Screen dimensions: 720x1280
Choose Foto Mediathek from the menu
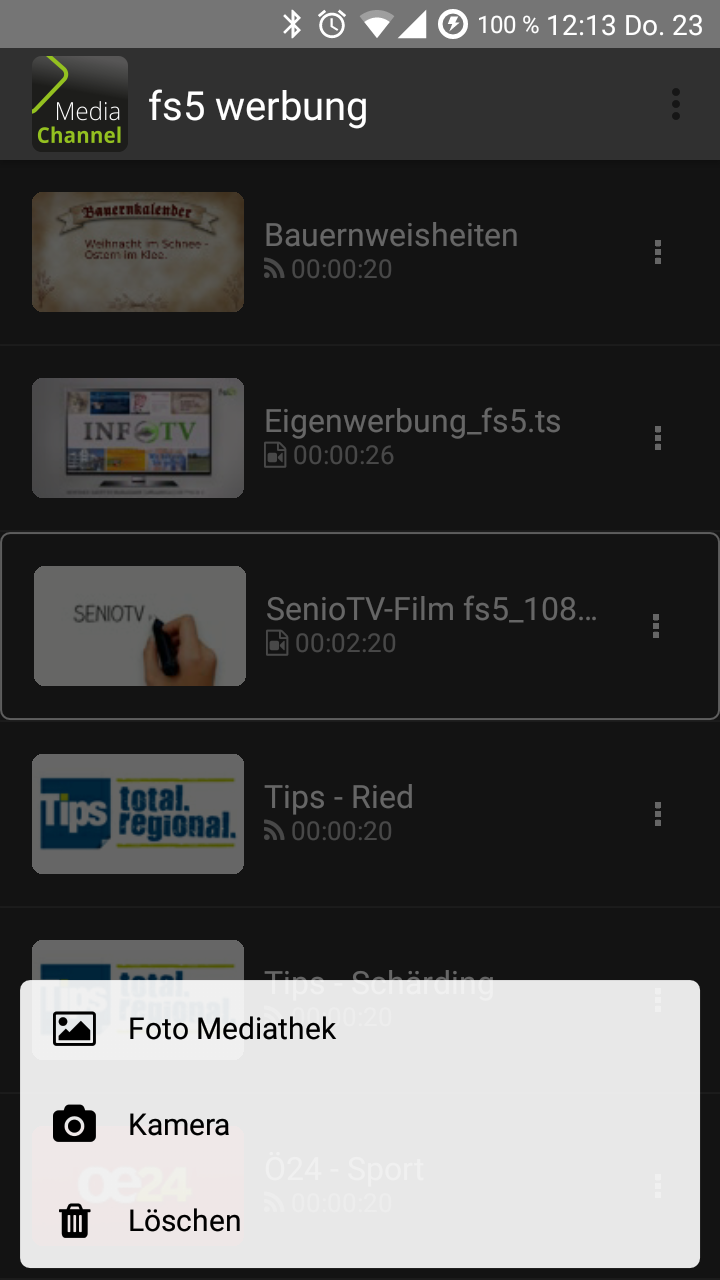pyautogui.click(x=232, y=1029)
